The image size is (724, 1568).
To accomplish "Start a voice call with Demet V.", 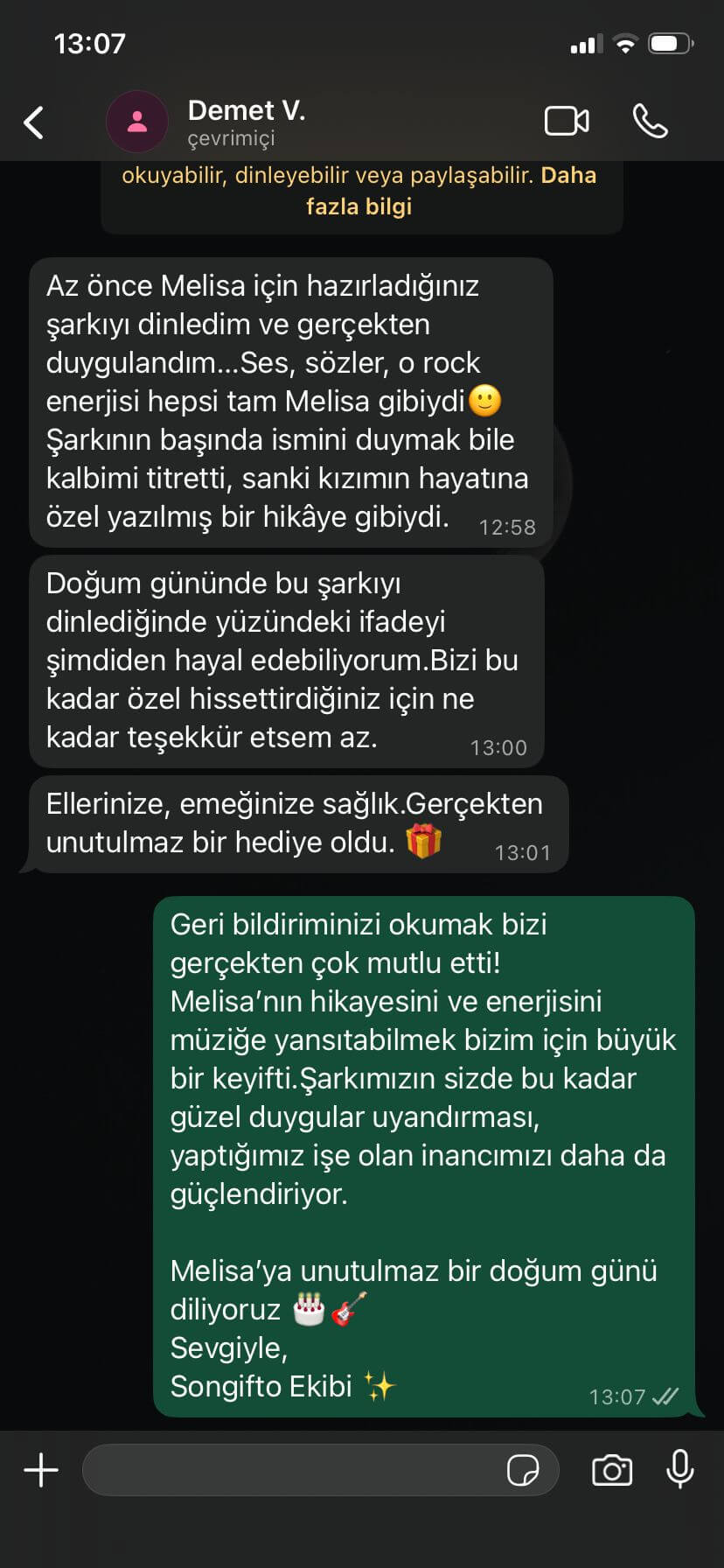I will coord(650,122).
